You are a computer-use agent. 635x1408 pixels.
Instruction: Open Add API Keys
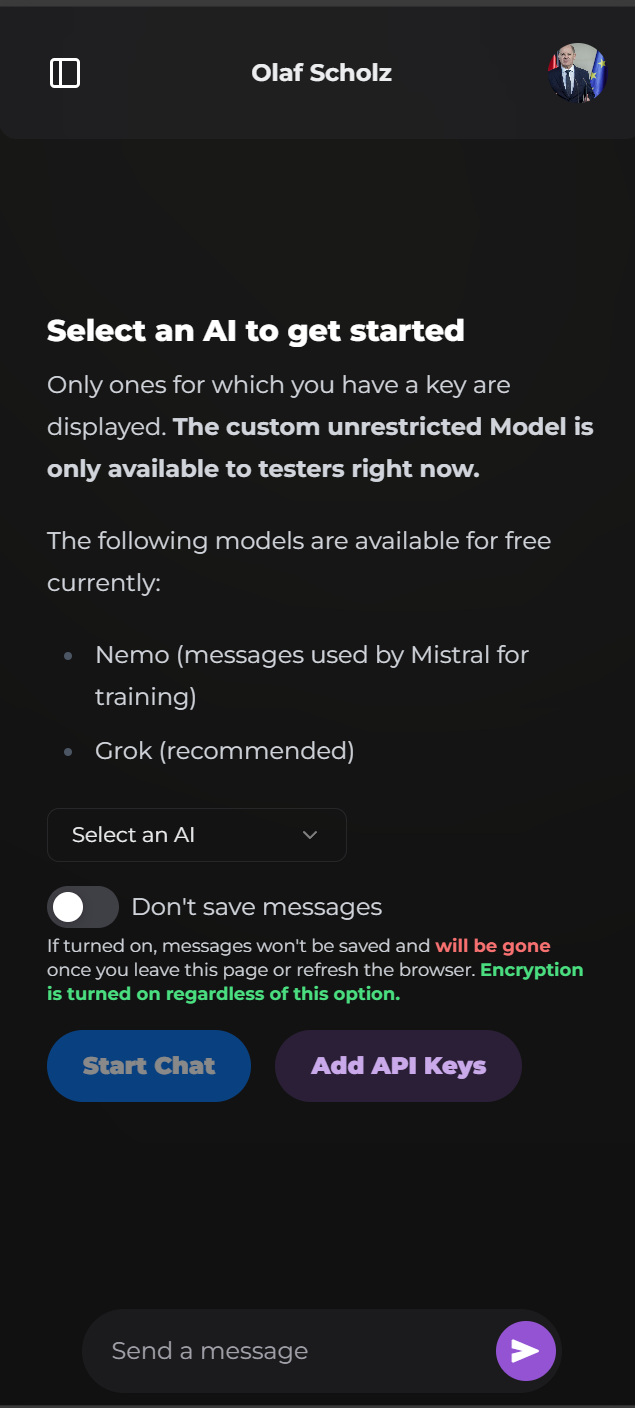pyautogui.click(x=398, y=1066)
